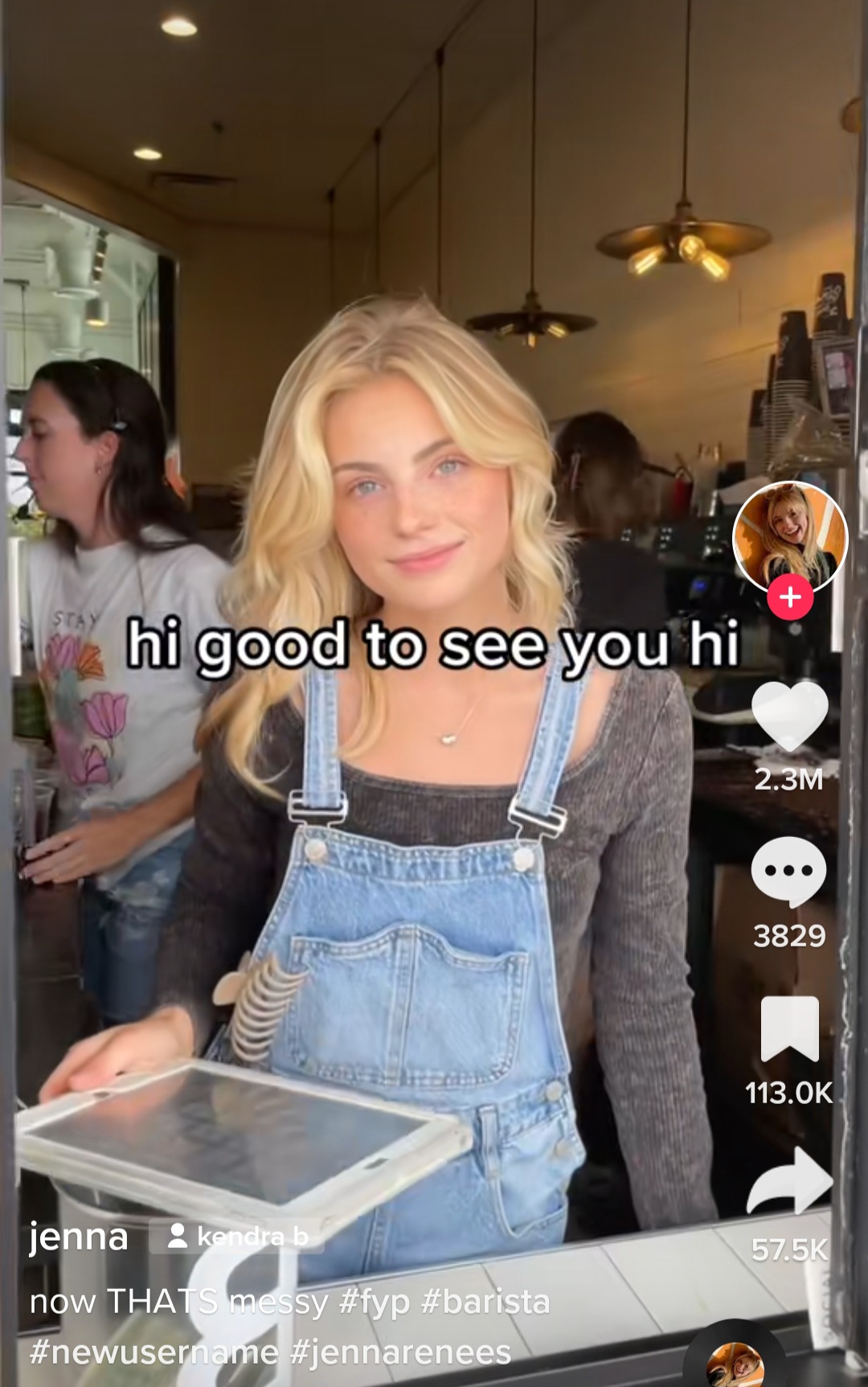Open tagged person kendra b
Image resolution: width=868 pixels, height=1387 pixels.
tap(238, 1237)
